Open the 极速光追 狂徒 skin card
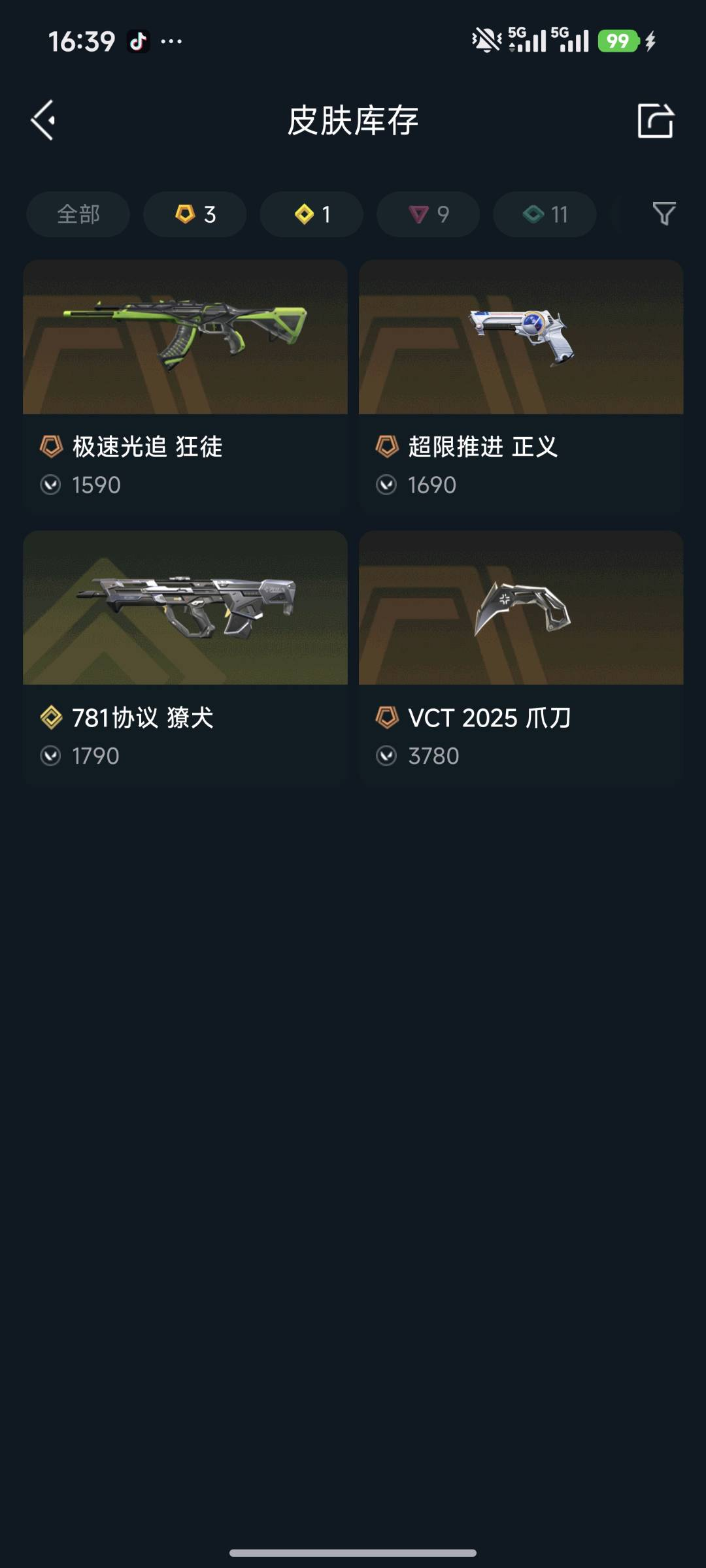The width and height of the screenshot is (706, 1568). [185, 385]
